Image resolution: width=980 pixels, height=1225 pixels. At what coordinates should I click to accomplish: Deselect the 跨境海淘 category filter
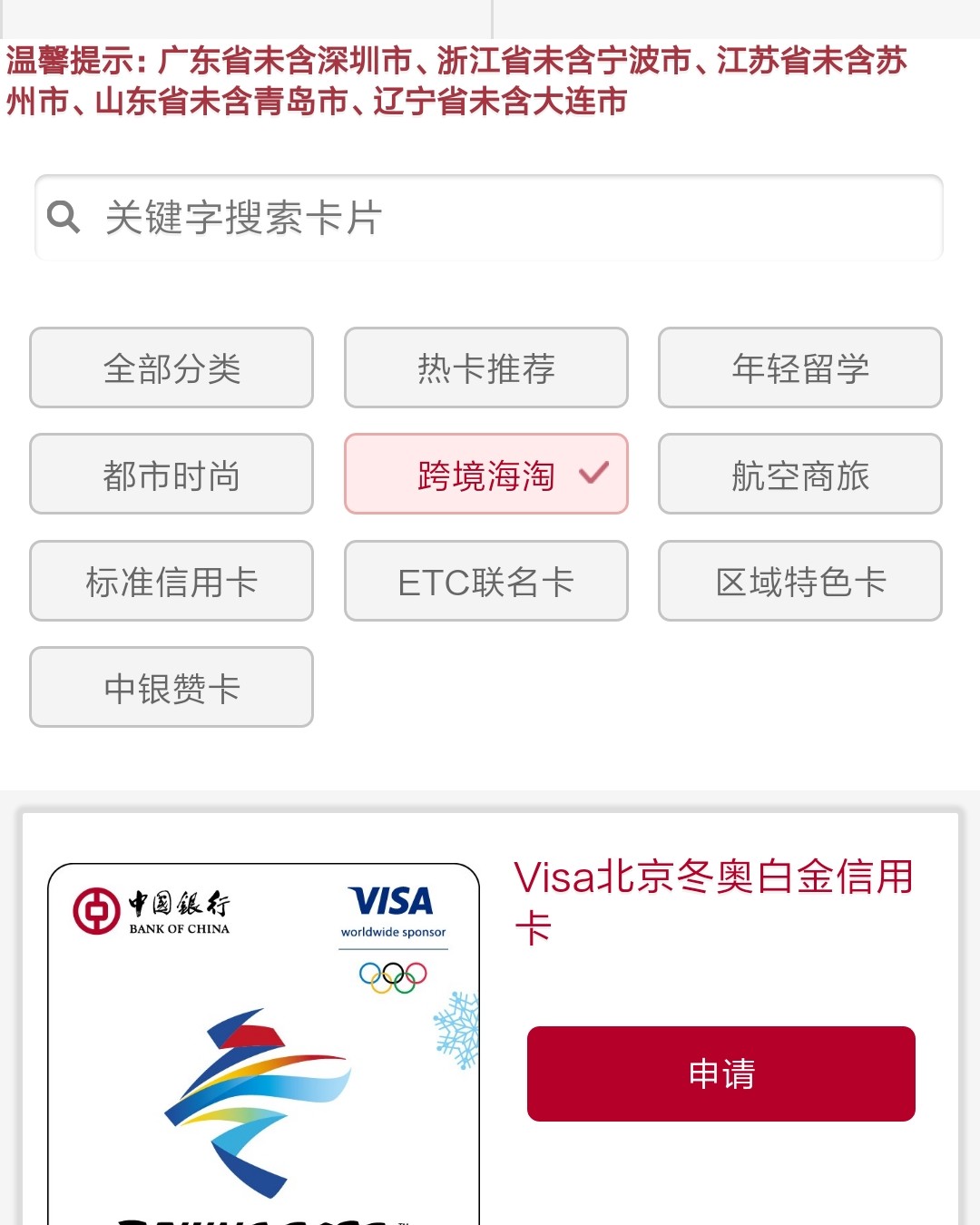[x=485, y=474]
